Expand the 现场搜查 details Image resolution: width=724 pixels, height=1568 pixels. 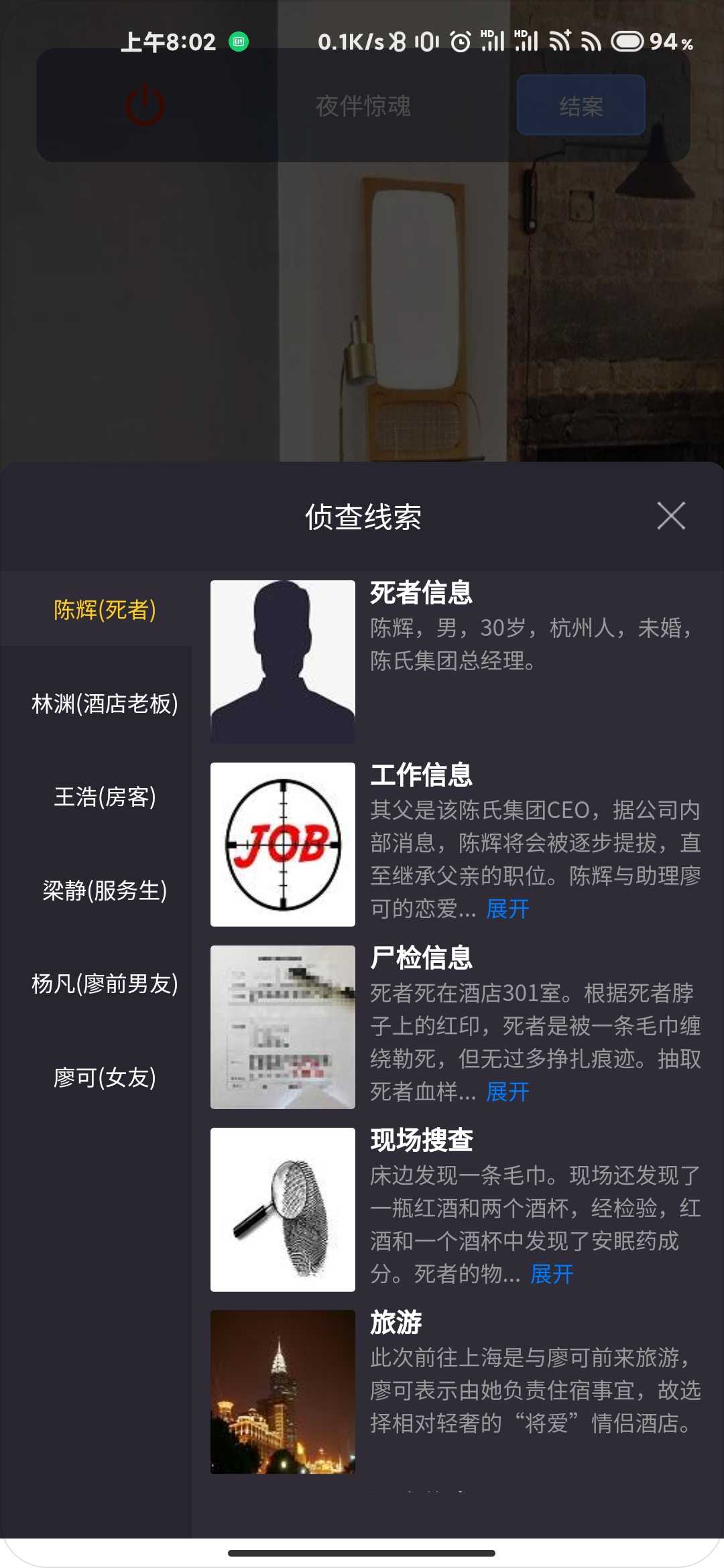pos(552,1274)
